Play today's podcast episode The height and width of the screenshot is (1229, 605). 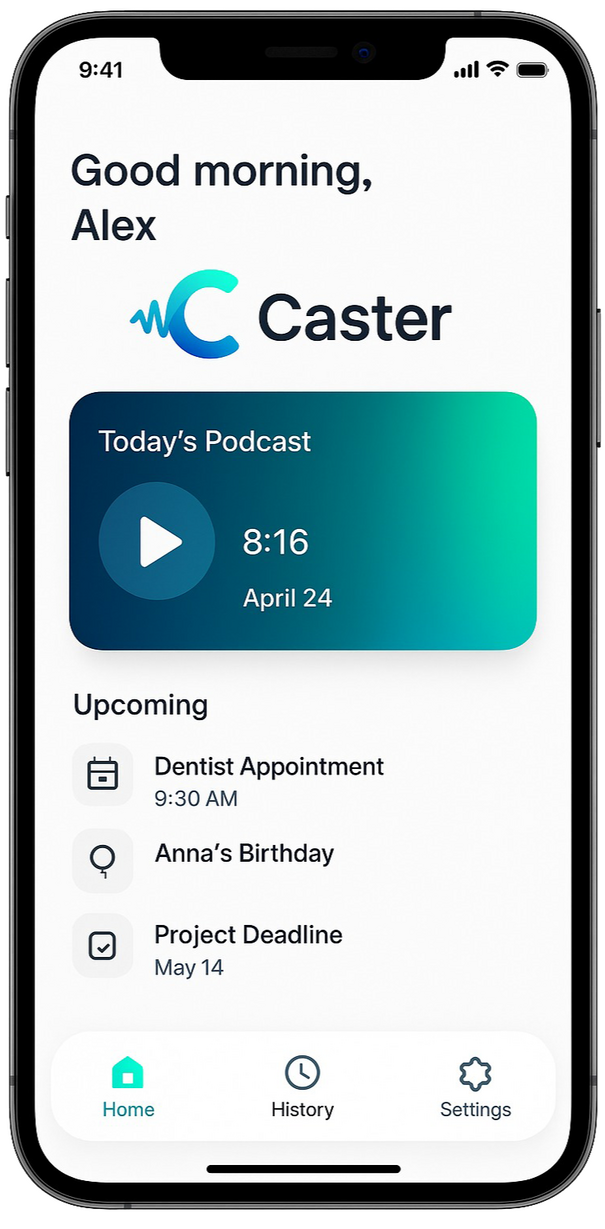pyautogui.click(x=157, y=541)
